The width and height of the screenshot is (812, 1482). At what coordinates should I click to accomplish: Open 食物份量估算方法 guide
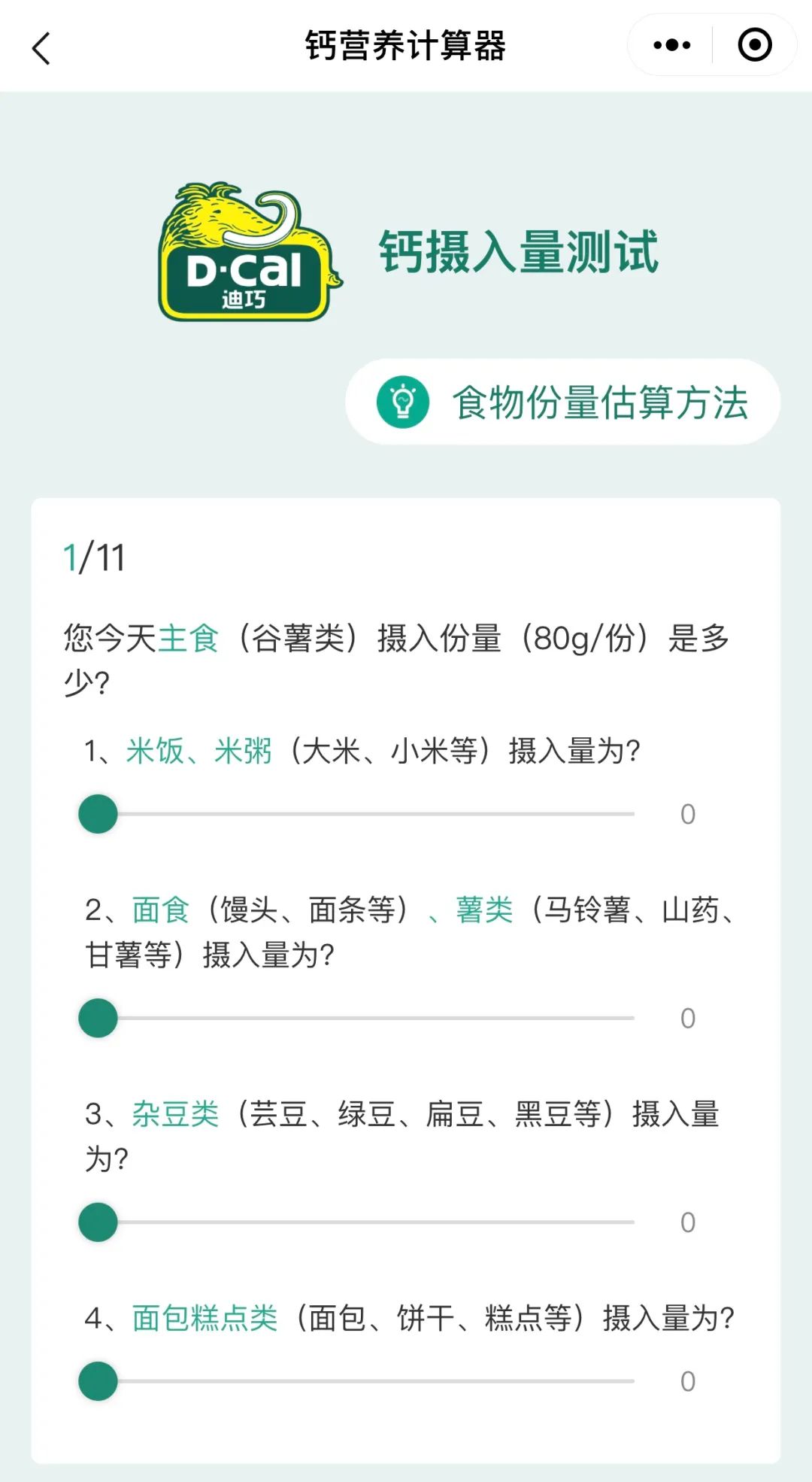tap(562, 402)
